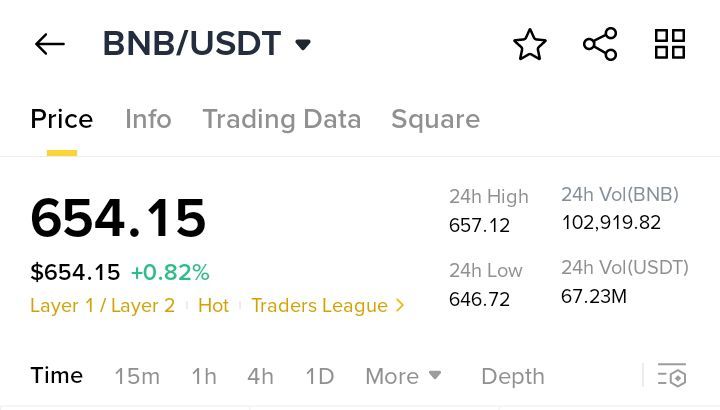The image size is (720, 410).
Task: Share this trading pair
Action: tap(600, 44)
